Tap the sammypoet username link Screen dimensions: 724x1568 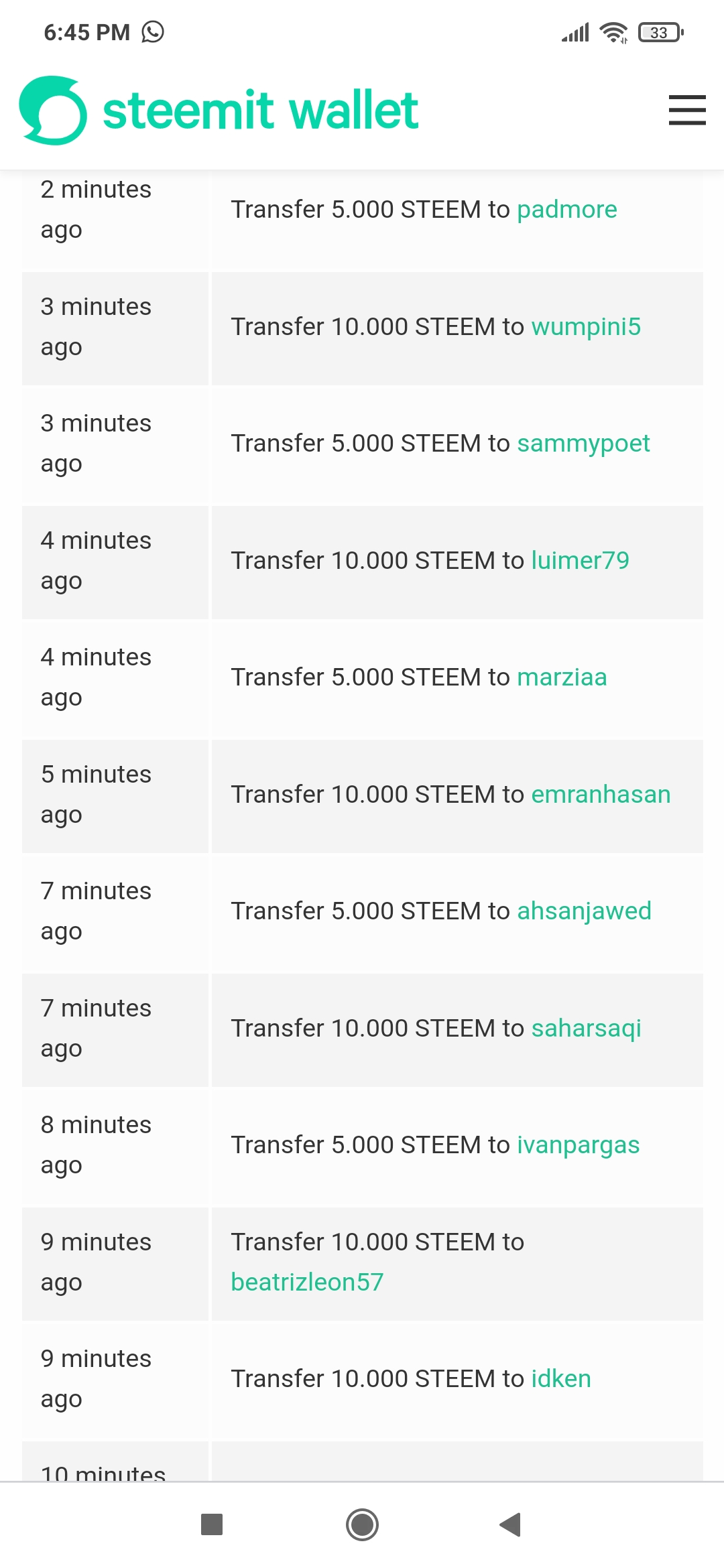[583, 444]
